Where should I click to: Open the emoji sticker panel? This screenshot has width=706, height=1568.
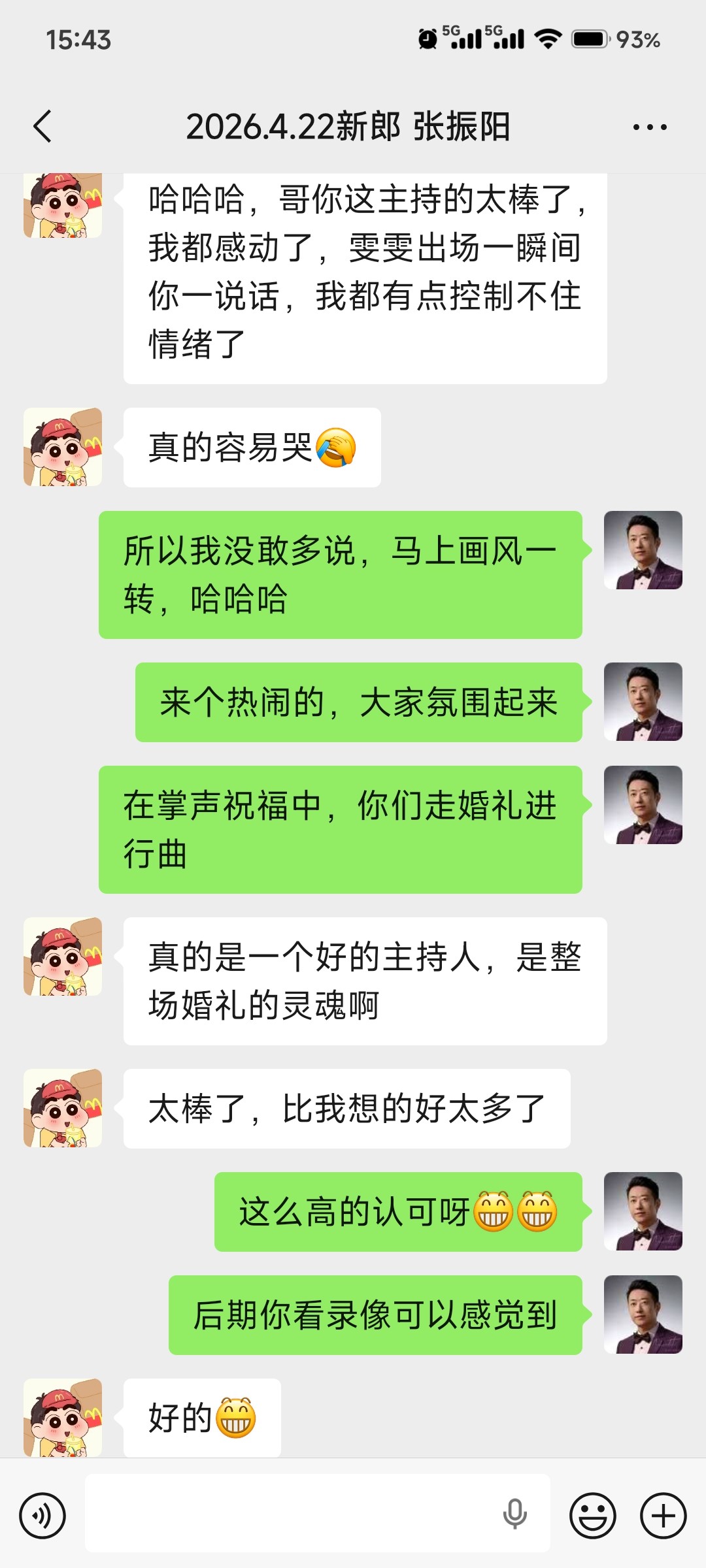[592, 1515]
